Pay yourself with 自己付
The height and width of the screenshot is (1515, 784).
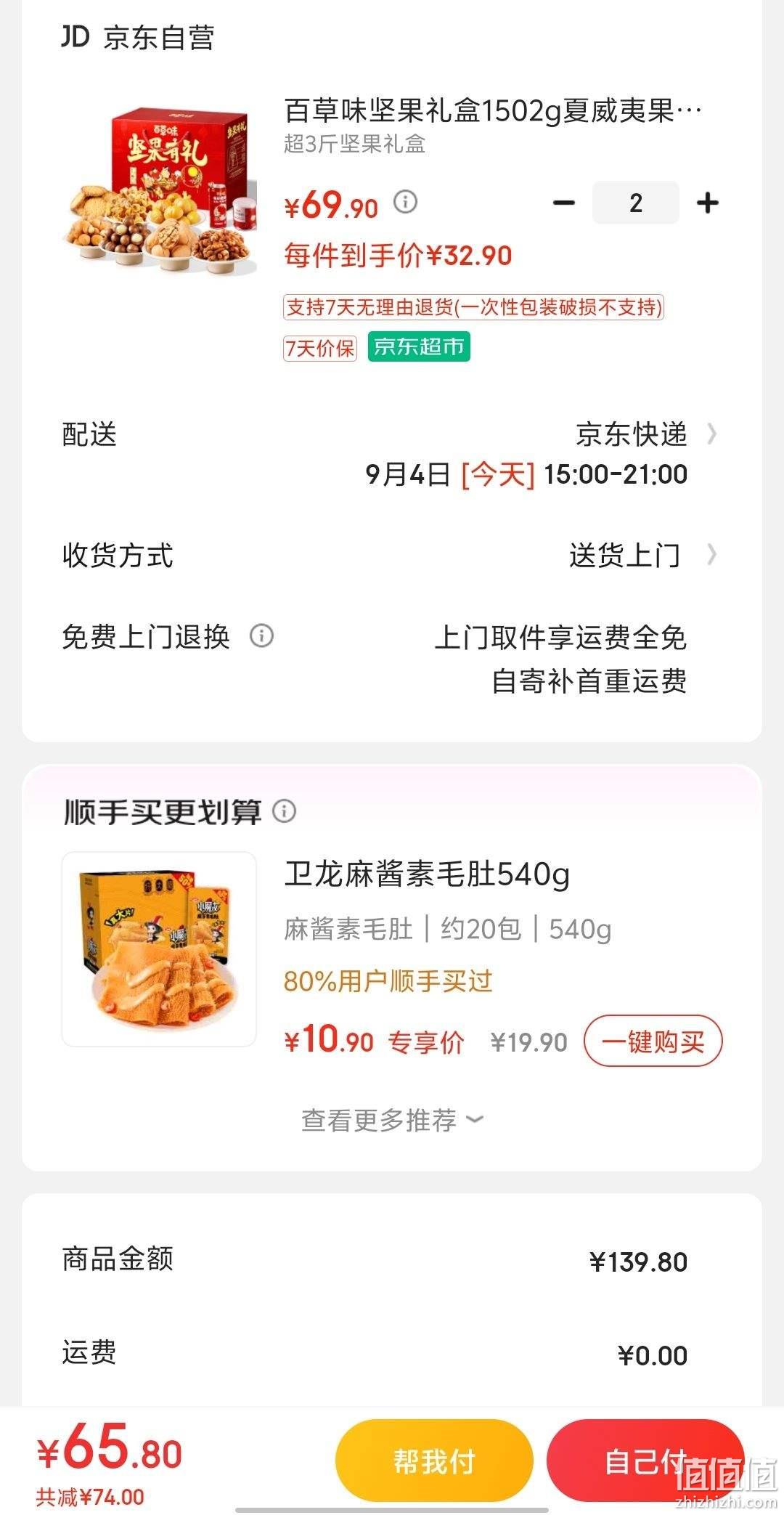tap(645, 1461)
